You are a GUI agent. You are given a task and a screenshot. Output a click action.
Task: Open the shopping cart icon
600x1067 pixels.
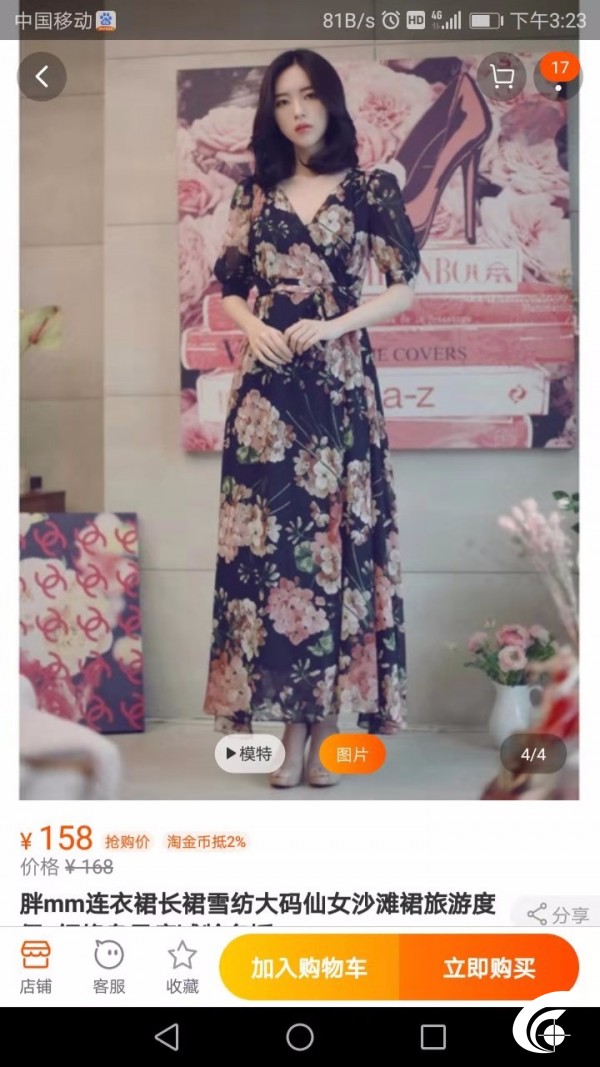click(502, 77)
